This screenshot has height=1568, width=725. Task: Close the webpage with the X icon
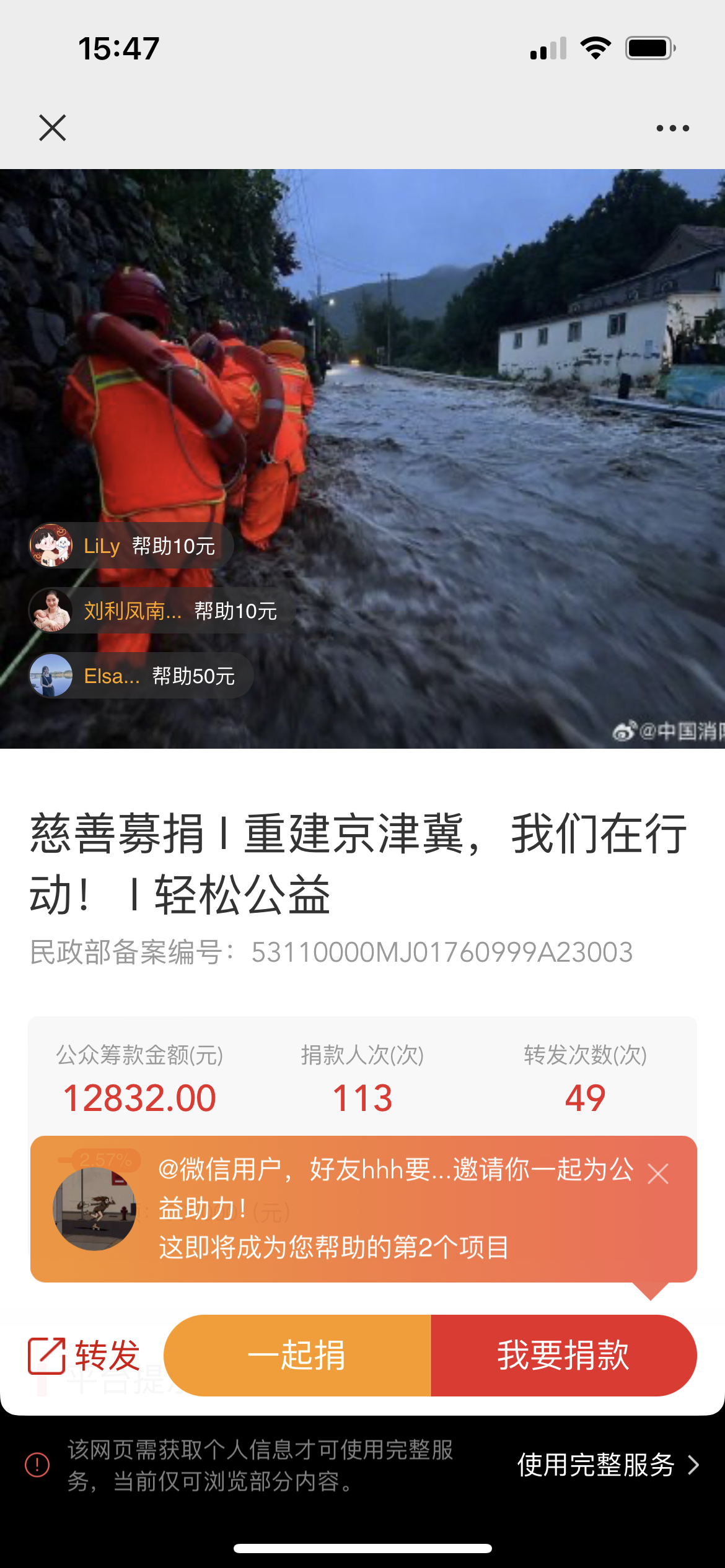click(x=52, y=128)
